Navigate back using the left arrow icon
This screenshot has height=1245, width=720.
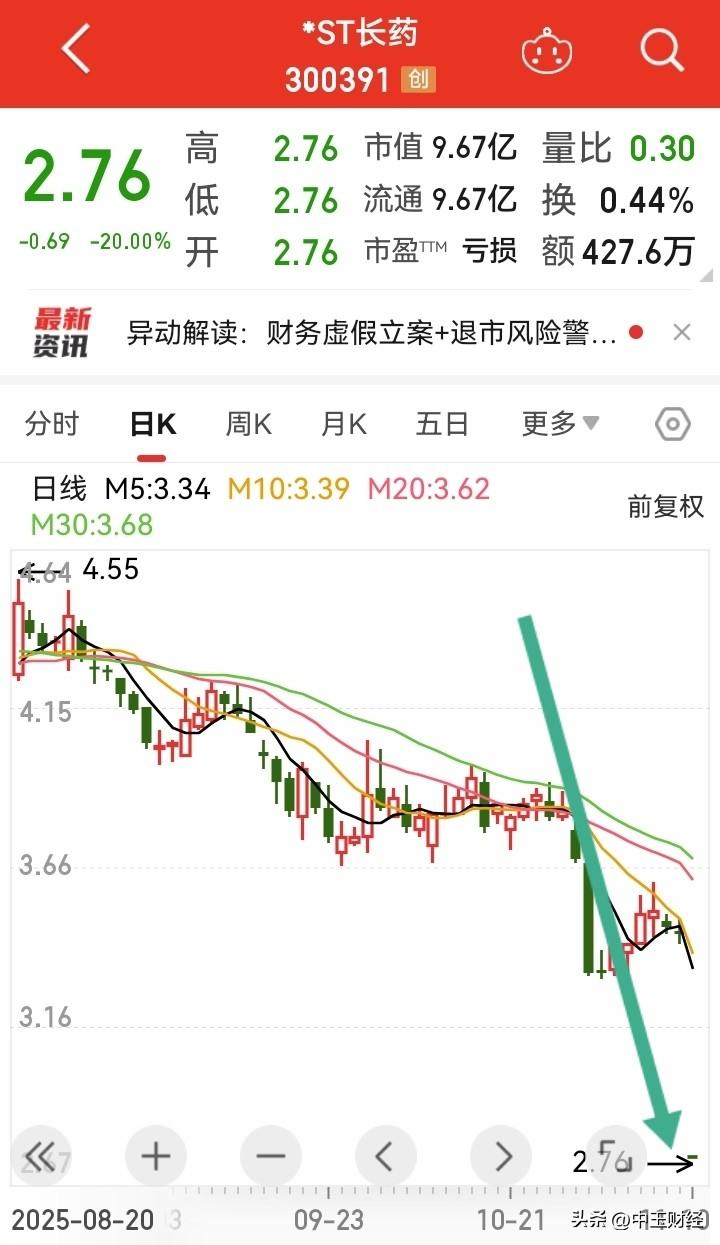point(75,48)
